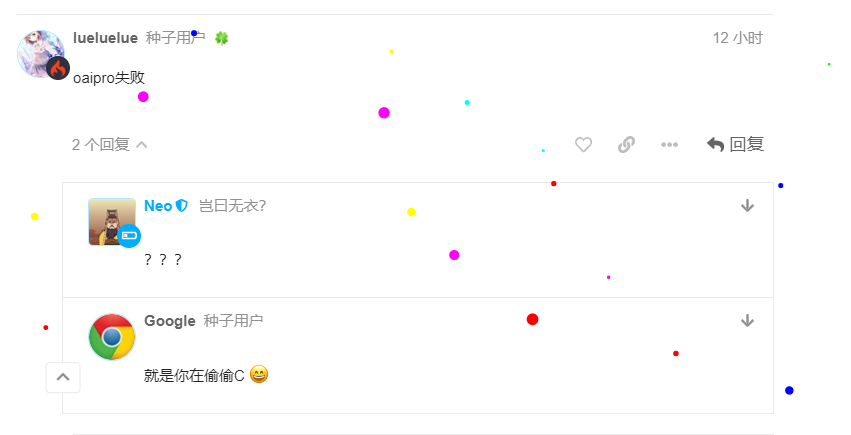View Neo's avatar card
Viewport: 851px width, 435px height.
pos(112,222)
